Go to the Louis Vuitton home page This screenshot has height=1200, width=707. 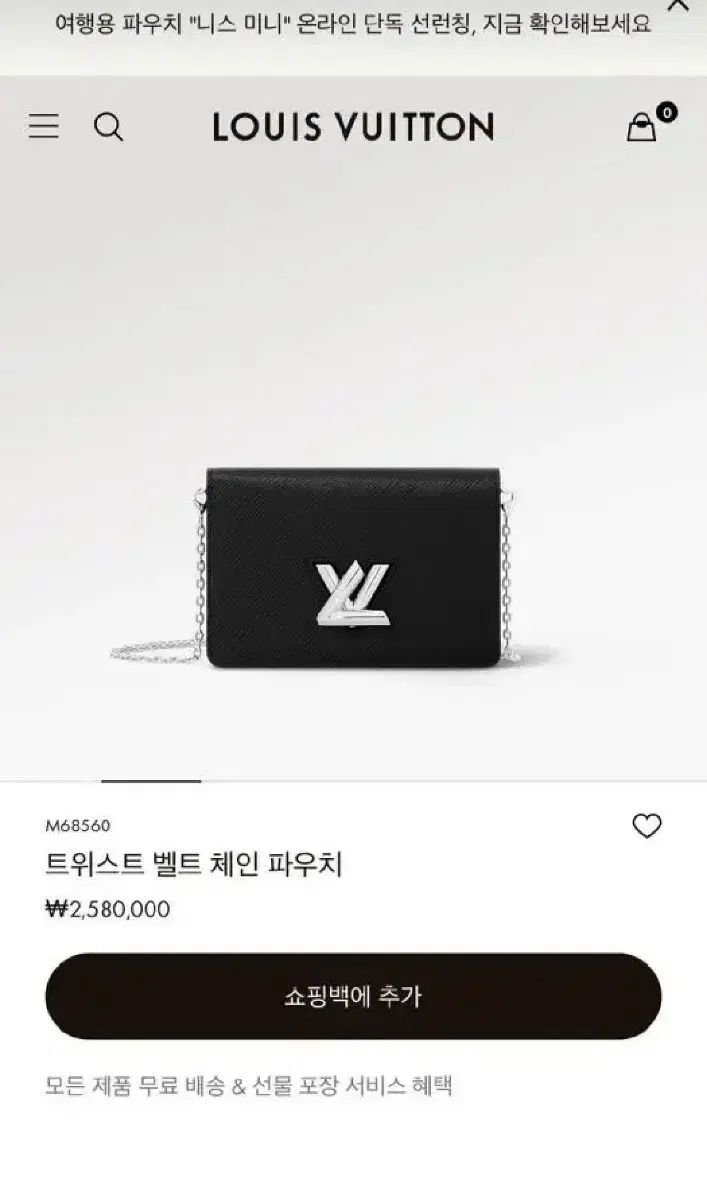click(353, 127)
